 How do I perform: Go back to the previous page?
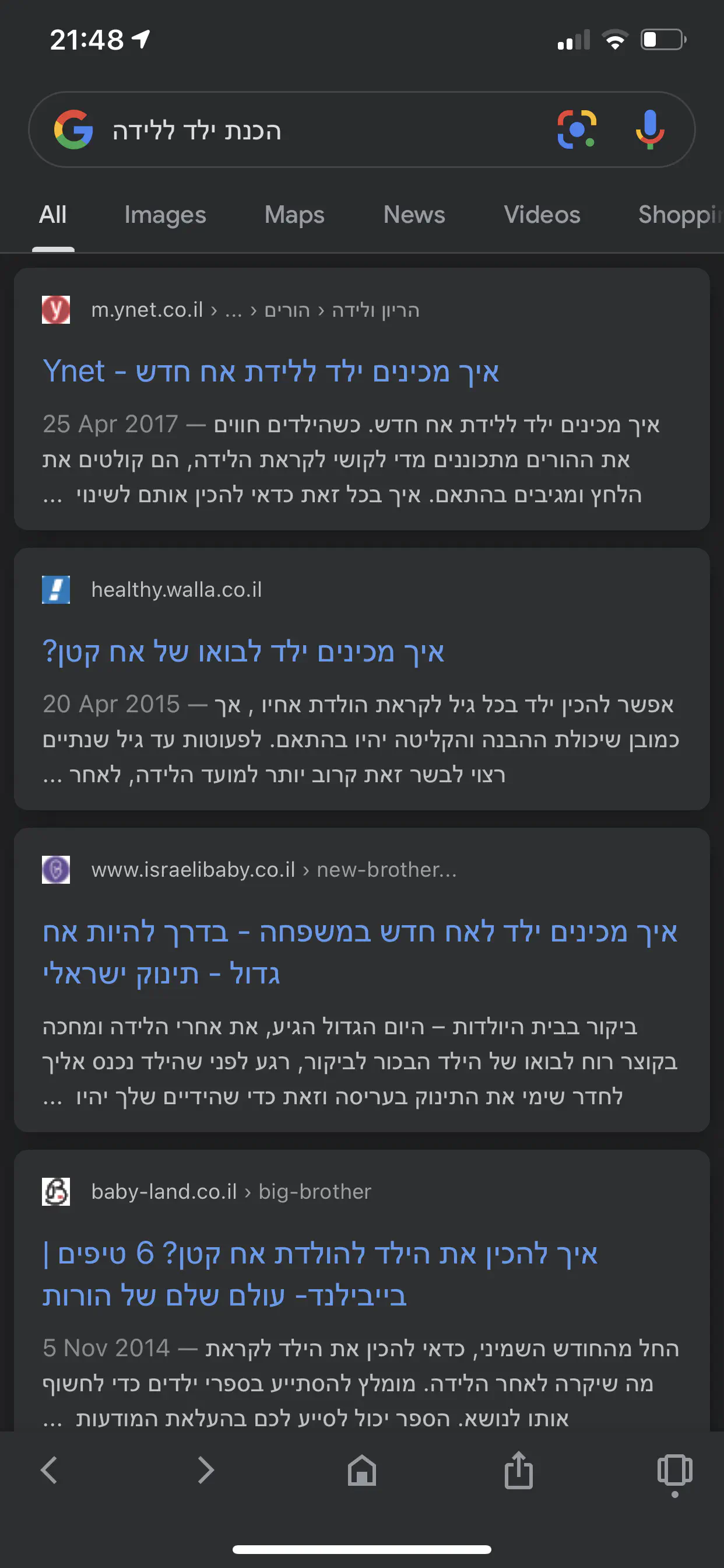50,1470
